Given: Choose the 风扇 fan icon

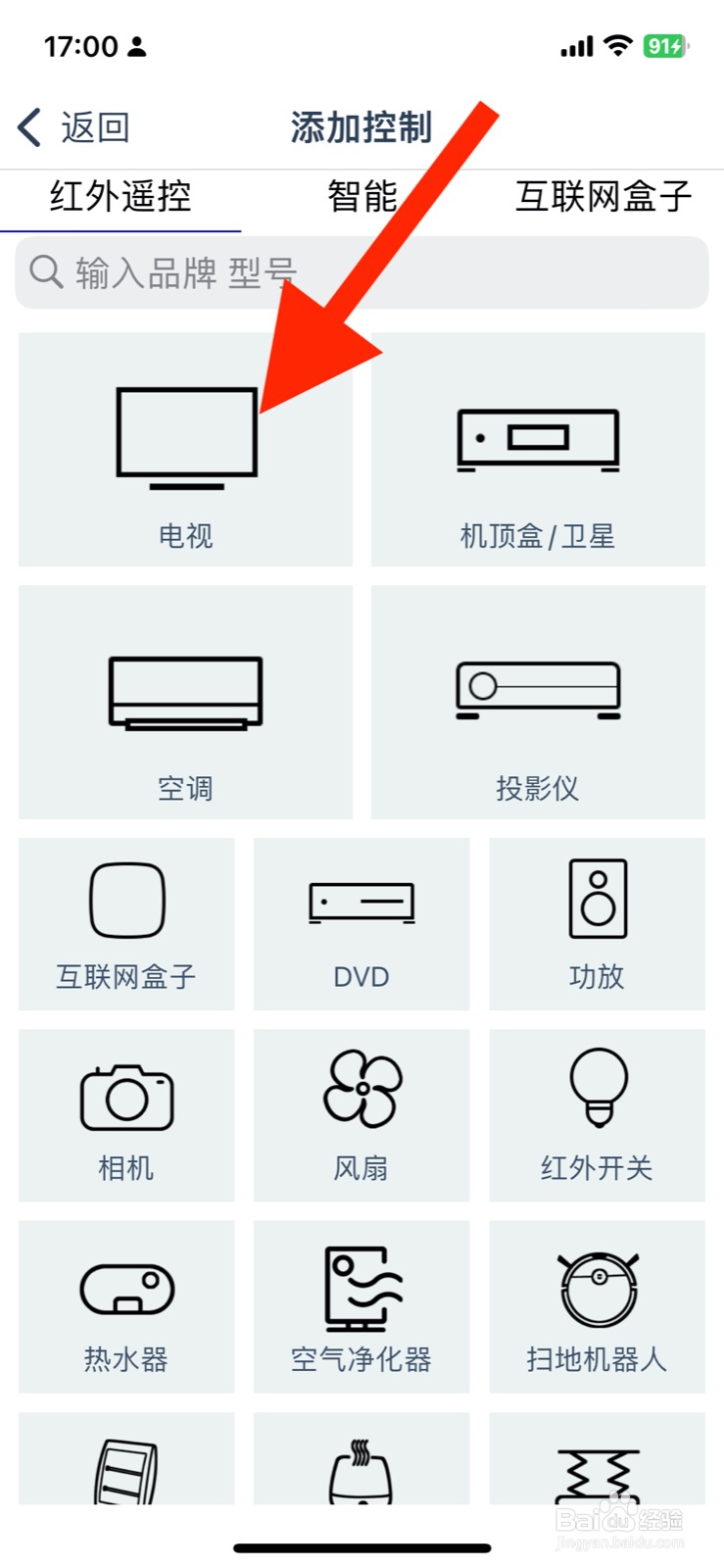Looking at the screenshot, I should point(361,1088).
